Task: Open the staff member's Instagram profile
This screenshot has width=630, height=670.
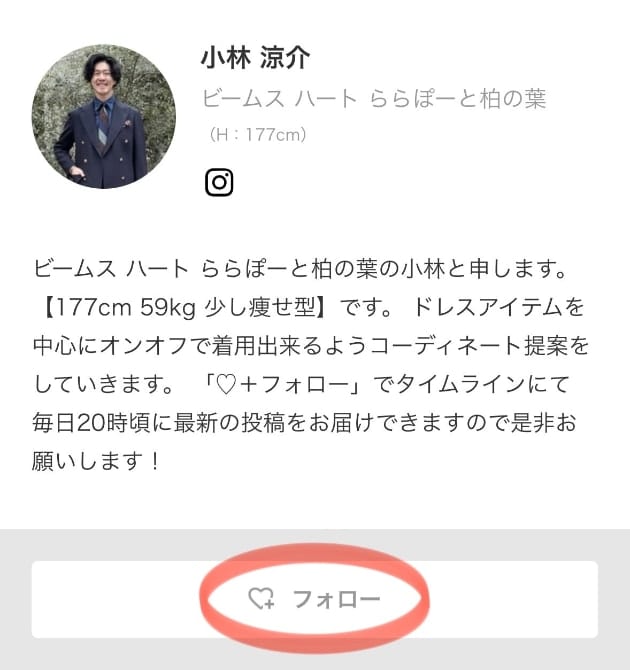Action: tap(219, 182)
